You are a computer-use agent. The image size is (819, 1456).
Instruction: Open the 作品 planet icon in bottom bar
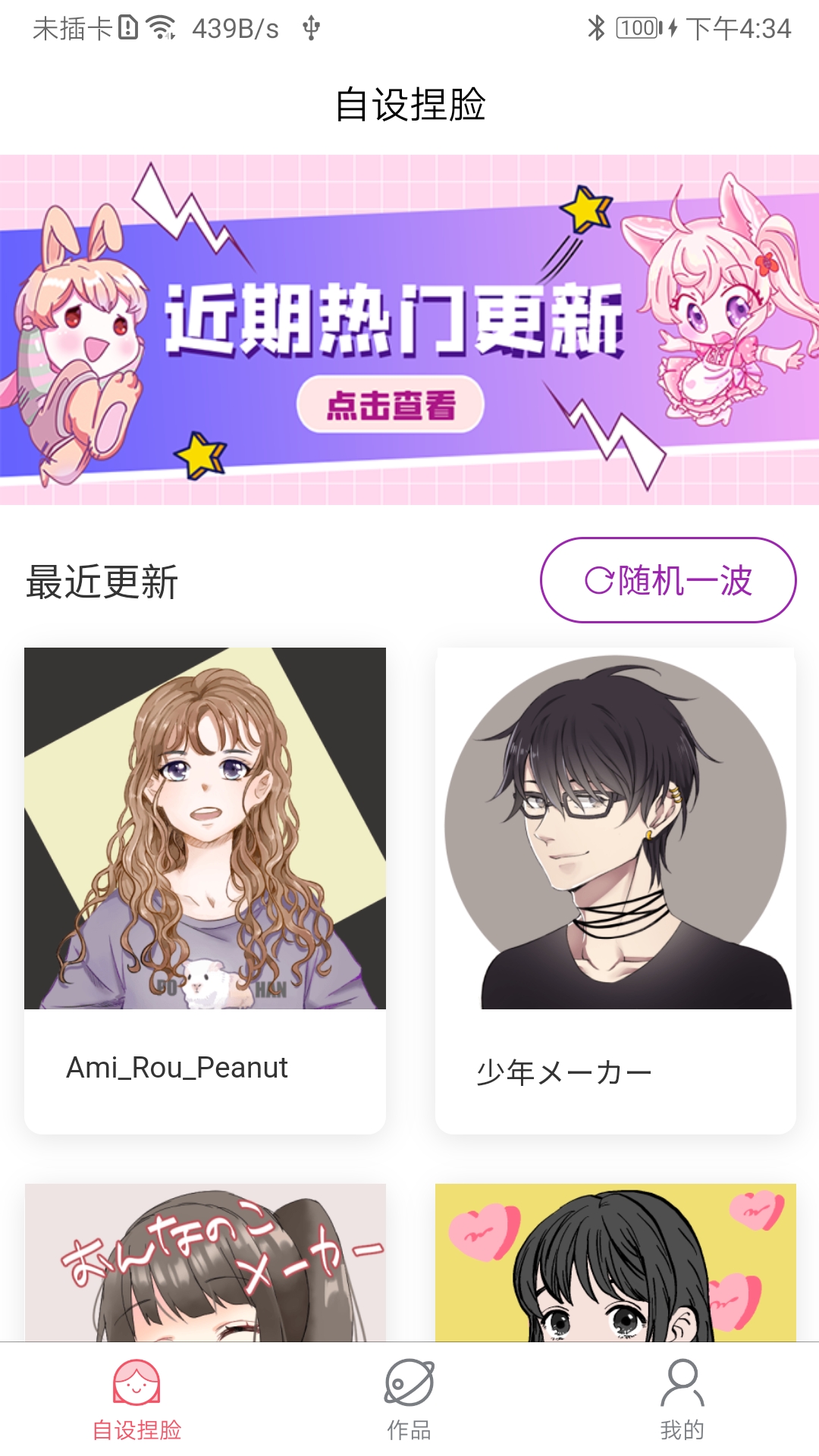click(409, 1382)
